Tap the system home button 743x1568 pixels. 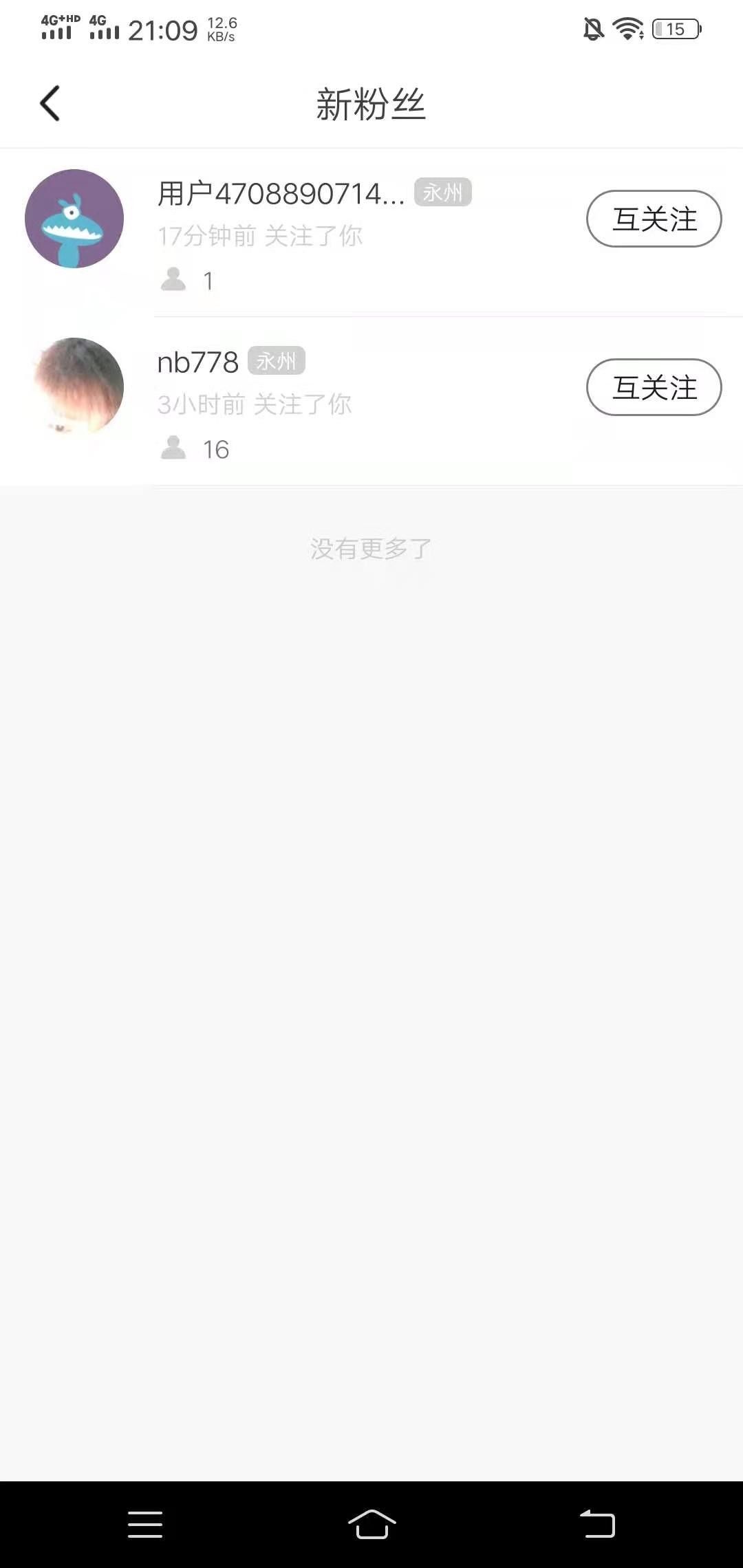(371, 1524)
